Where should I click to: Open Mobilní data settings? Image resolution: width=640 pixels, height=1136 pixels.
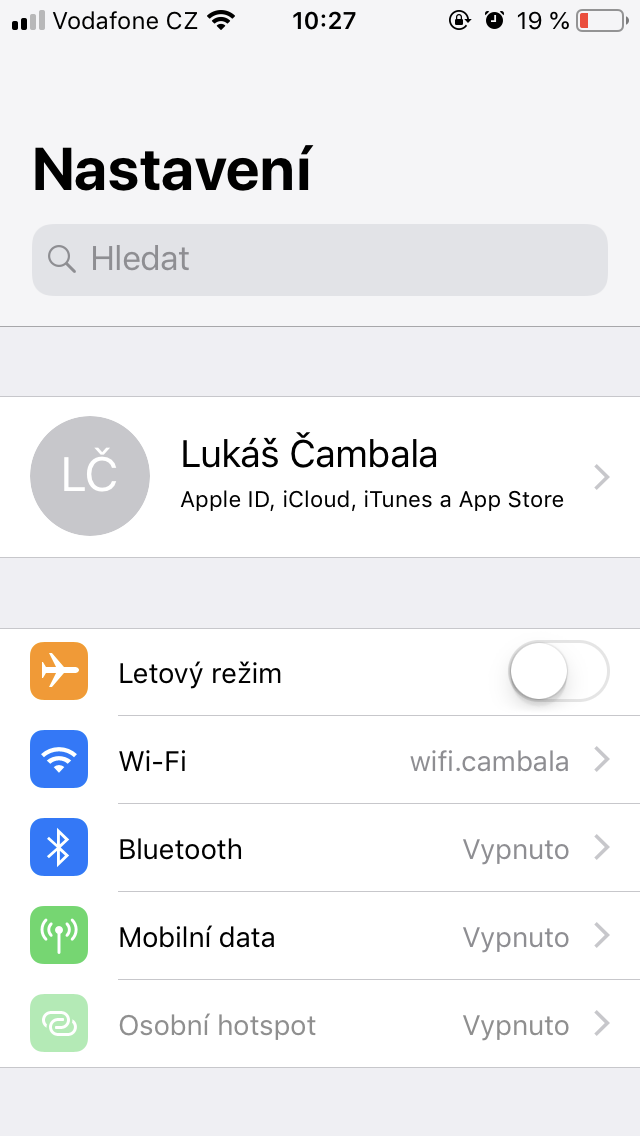tap(320, 936)
